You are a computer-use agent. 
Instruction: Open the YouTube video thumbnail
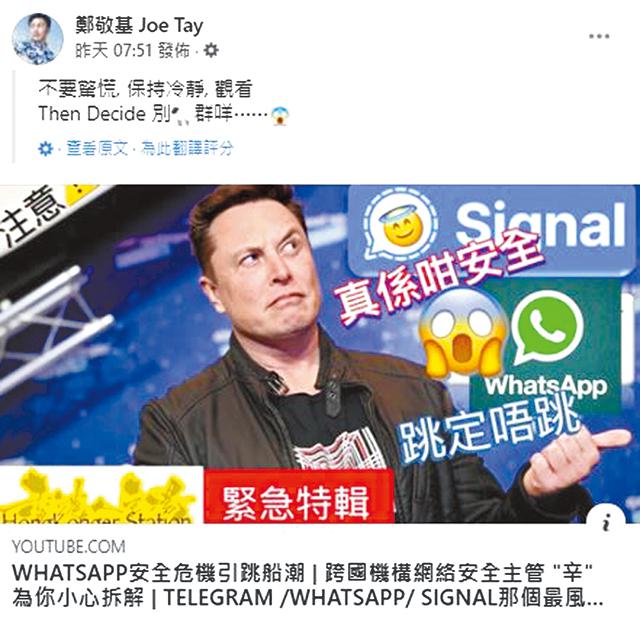320,355
